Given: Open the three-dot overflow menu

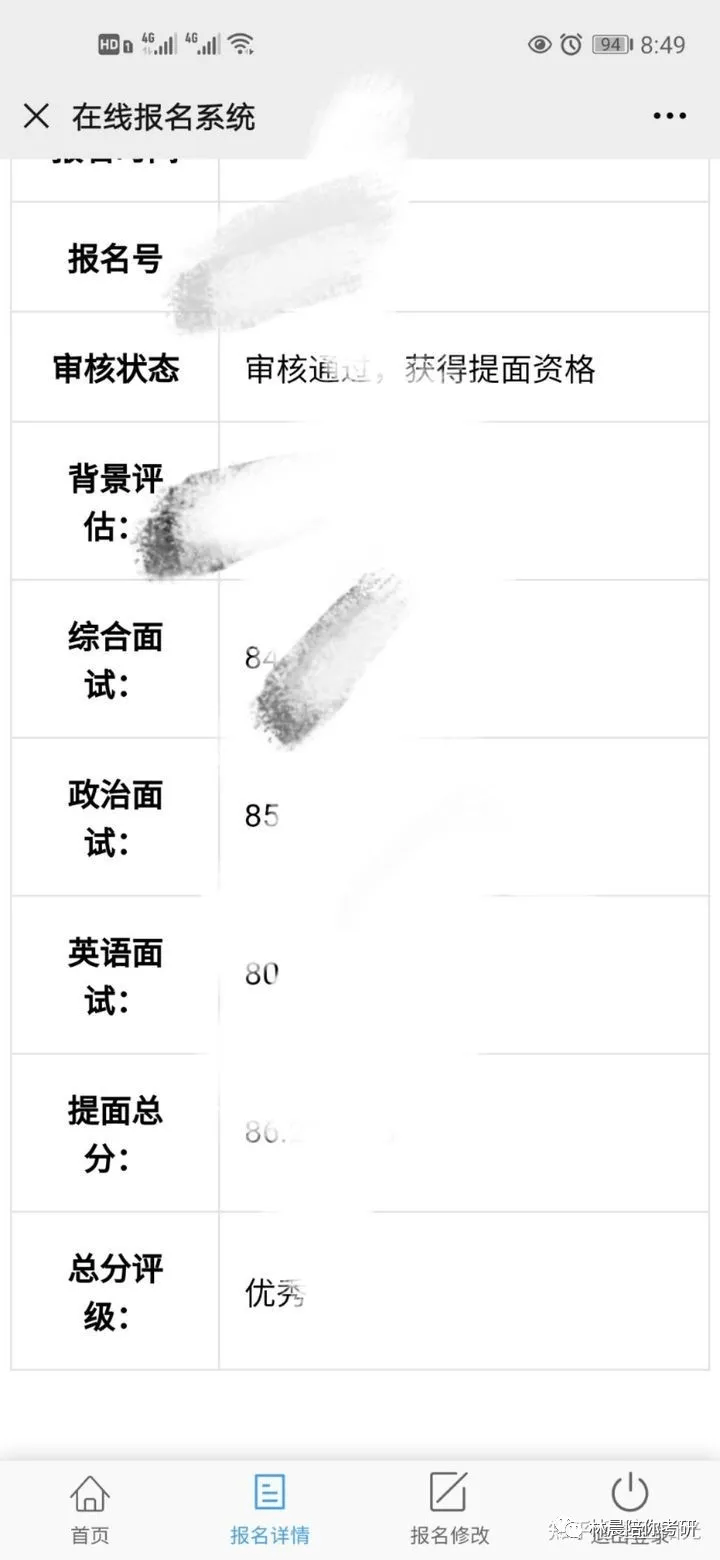Looking at the screenshot, I should (669, 117).
